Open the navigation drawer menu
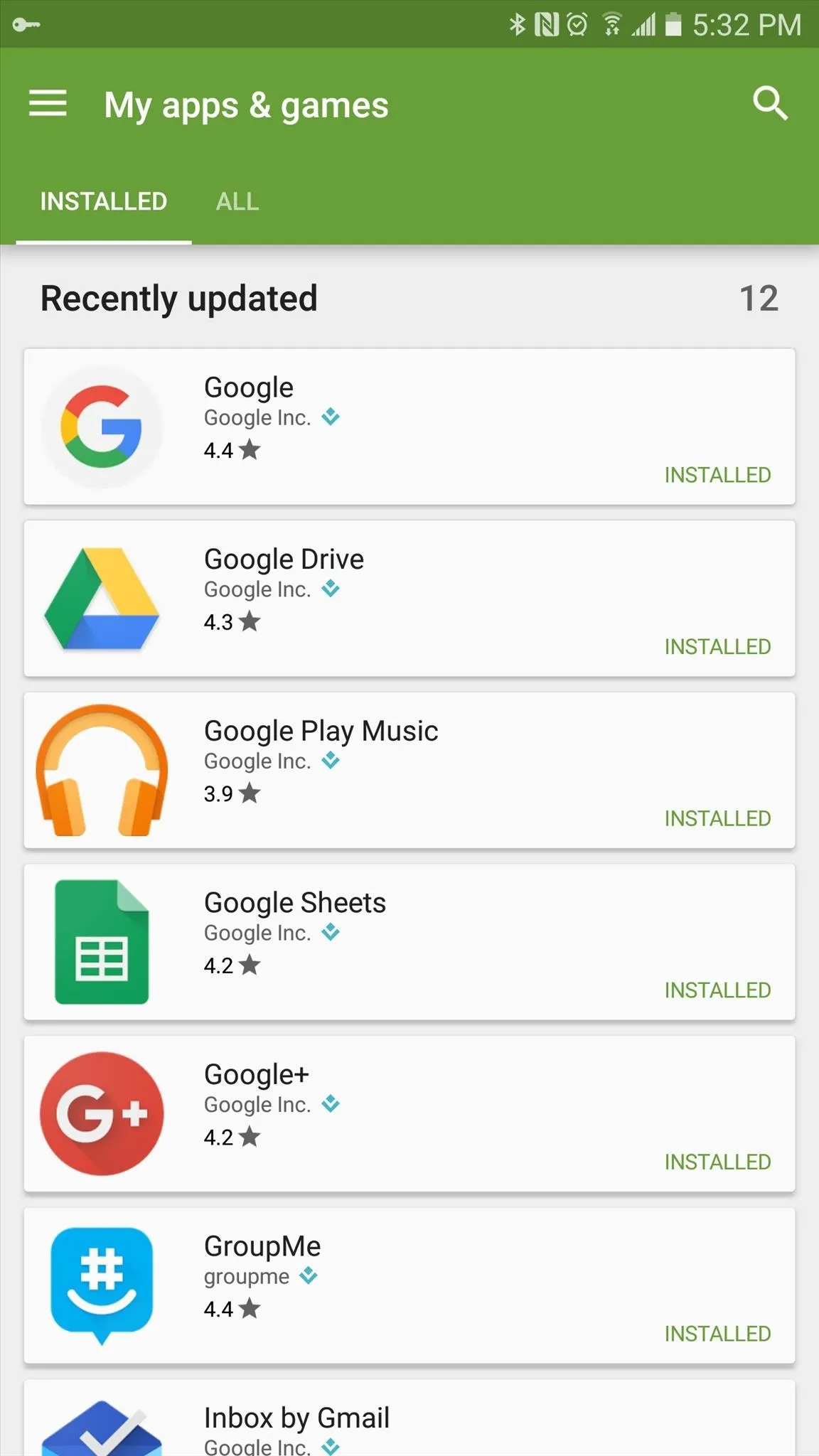The image size is (819, 1456). pos(48,104)
